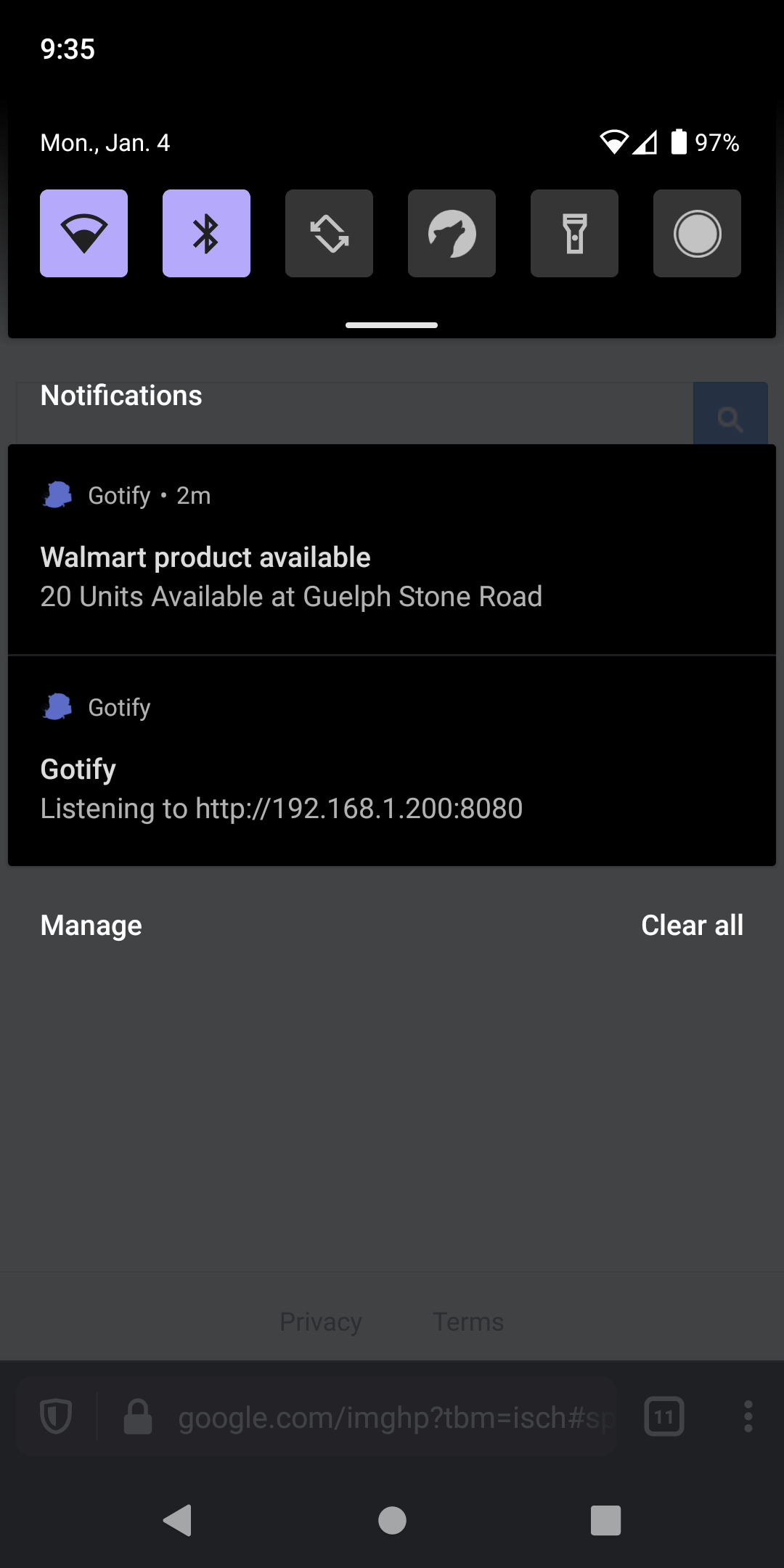The width and height of the screenshot is (784, 1568).
Task: Turn on the flashlight quick setting
Action: pyautogui.click(x=574, y=233)
